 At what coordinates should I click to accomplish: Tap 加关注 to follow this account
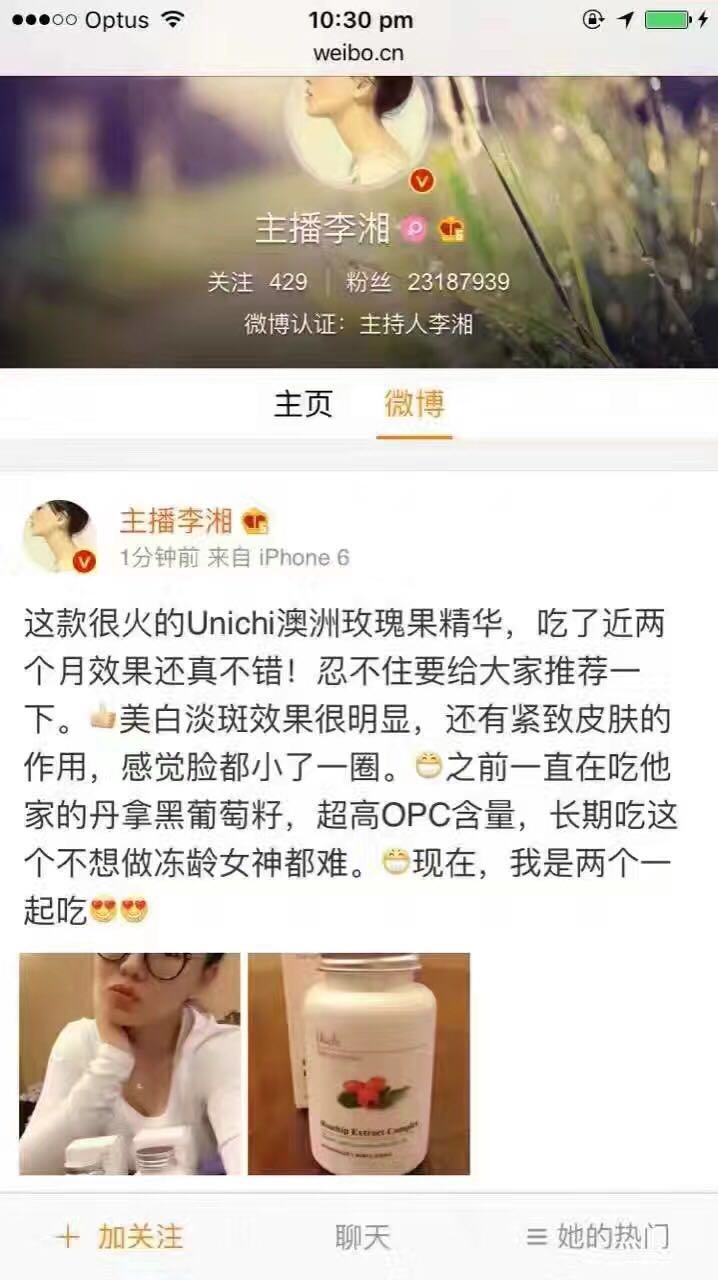120,1237
